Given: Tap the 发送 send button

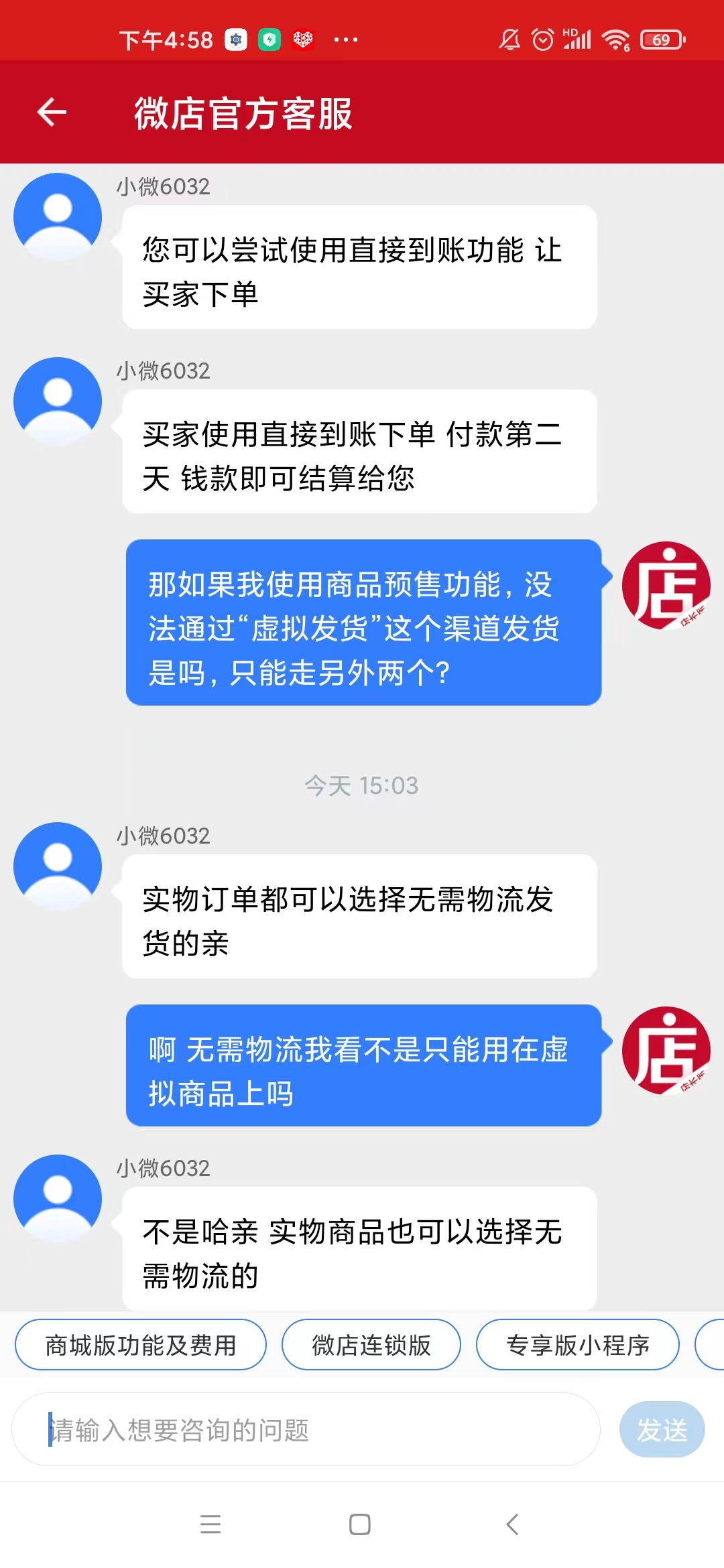Looking at the screenshot, I should pos(662,1430).
